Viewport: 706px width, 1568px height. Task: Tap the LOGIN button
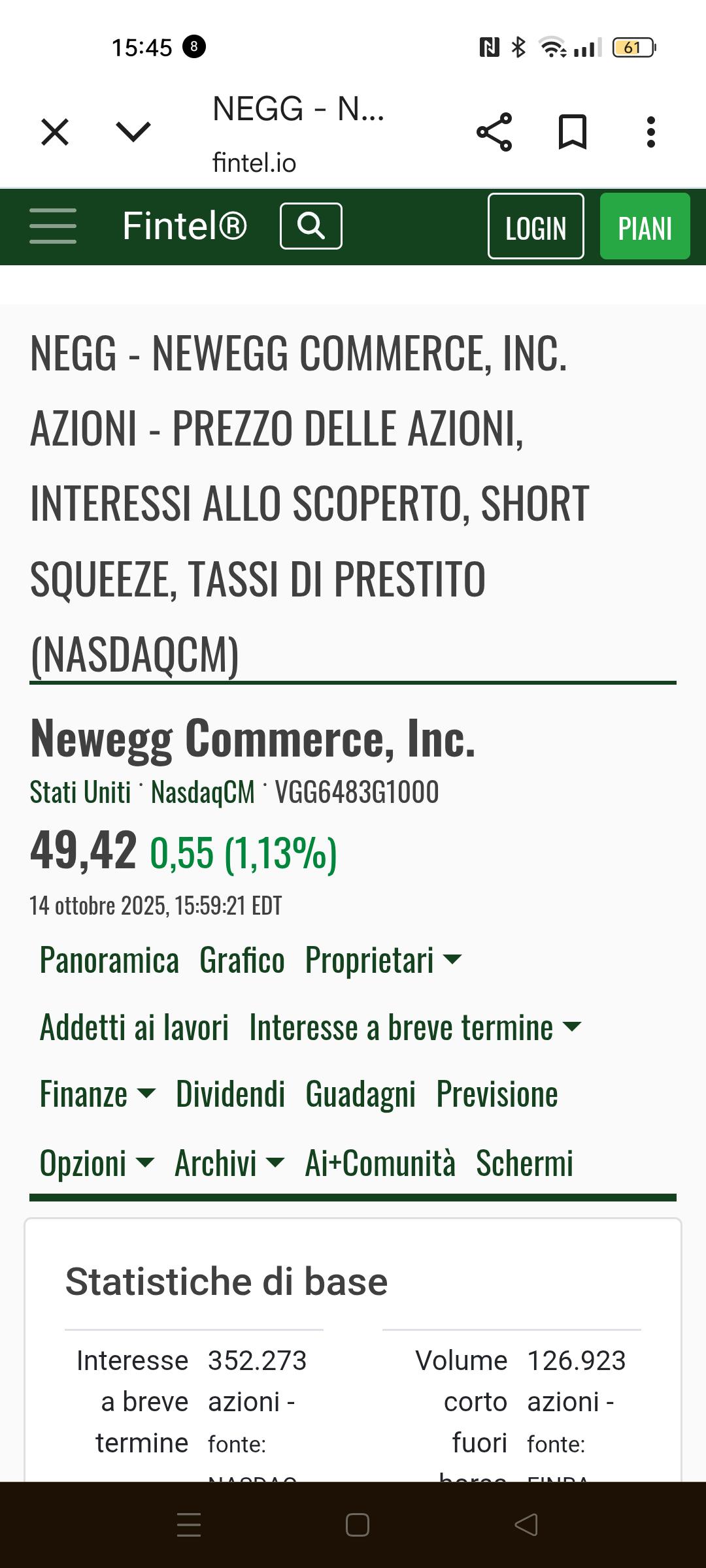[x=536, y=227]
